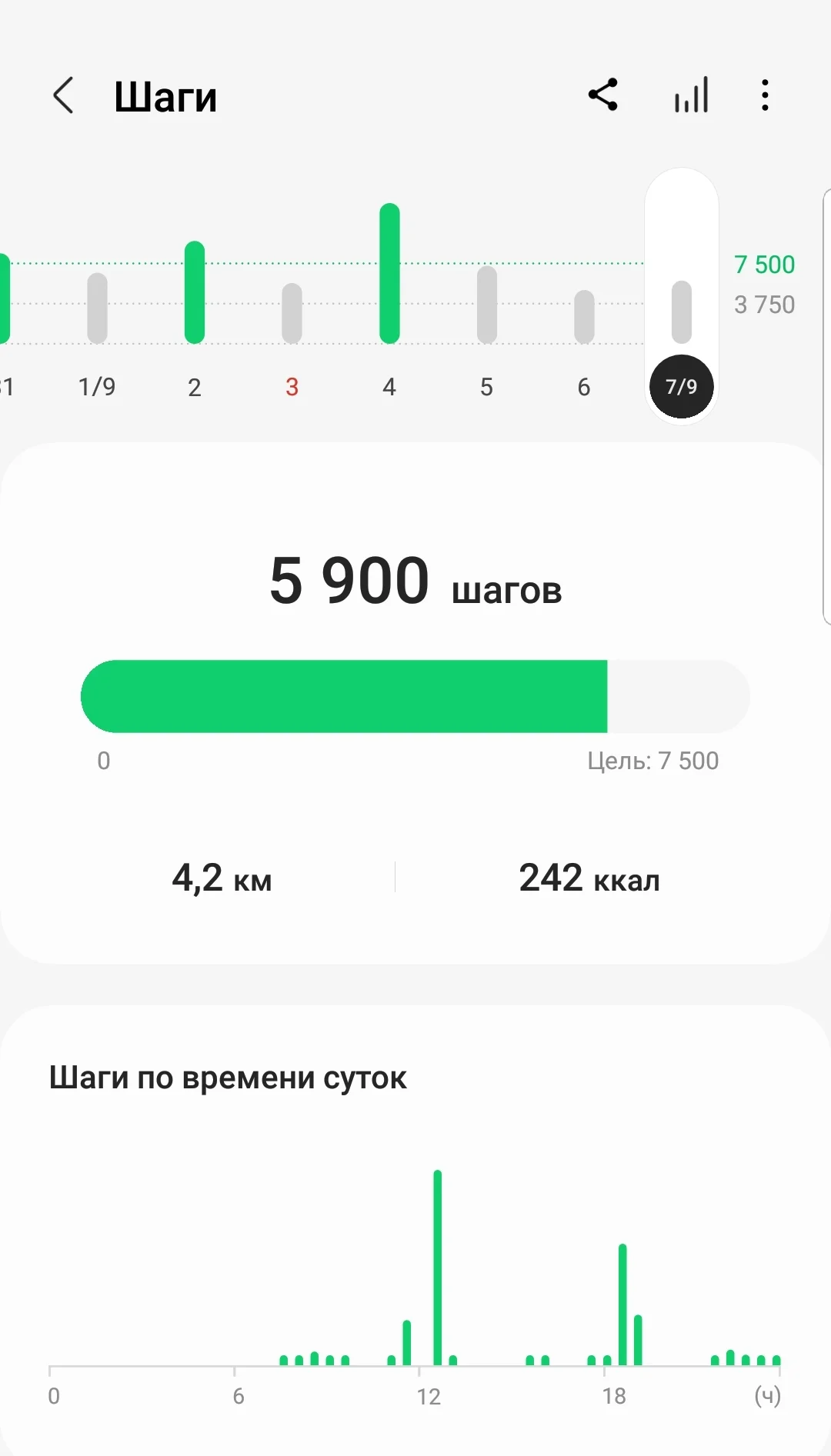Select the day 4 bar
This screenshot has width=831, height=1456.
tap(389, 274)
